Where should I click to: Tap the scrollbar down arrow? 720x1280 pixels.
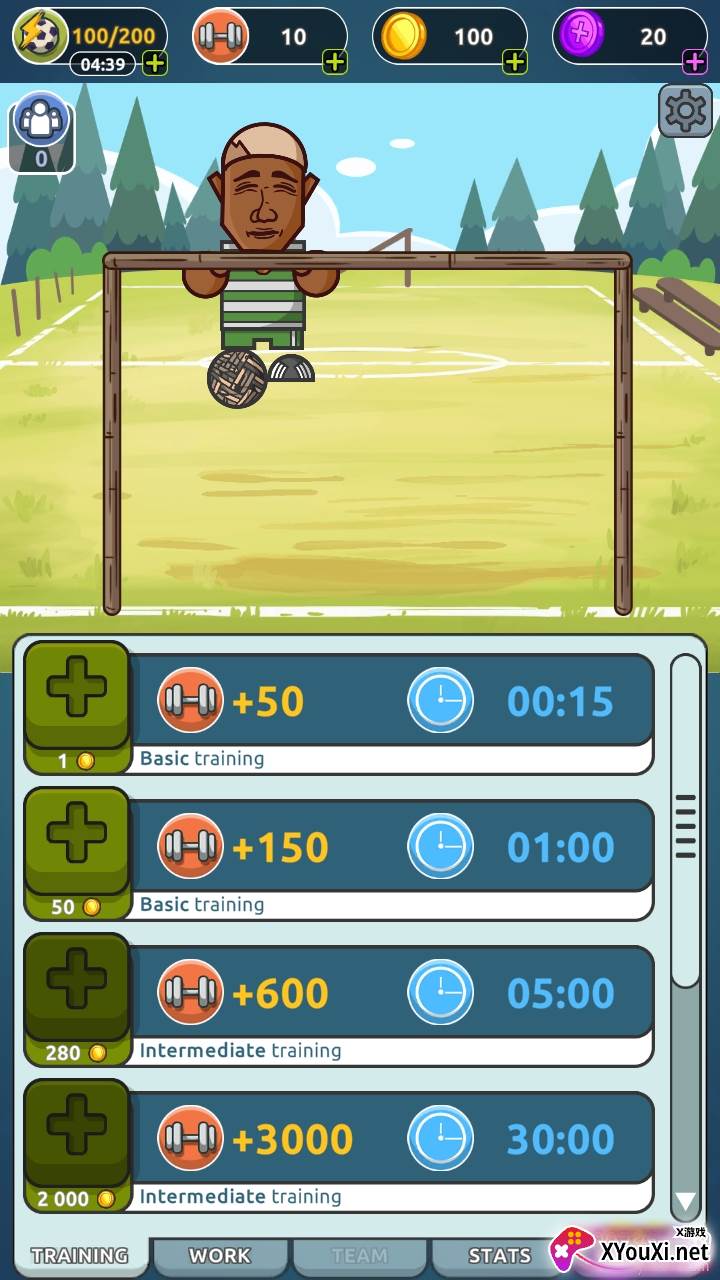click(685, 1201)
